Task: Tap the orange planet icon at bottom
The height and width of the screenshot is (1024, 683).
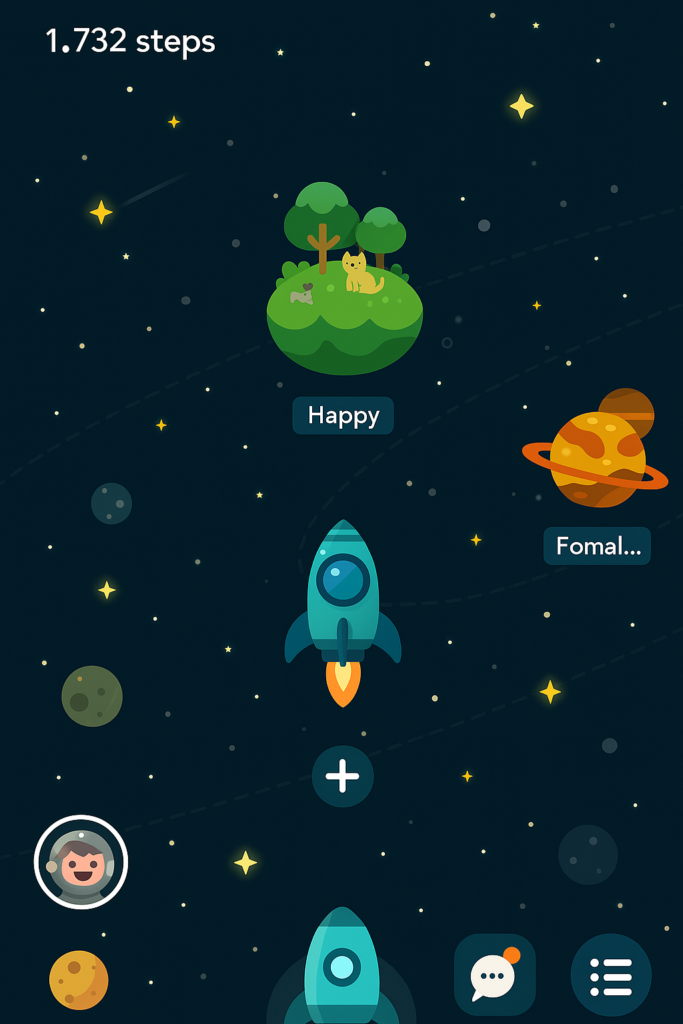Action: [79, 980]
